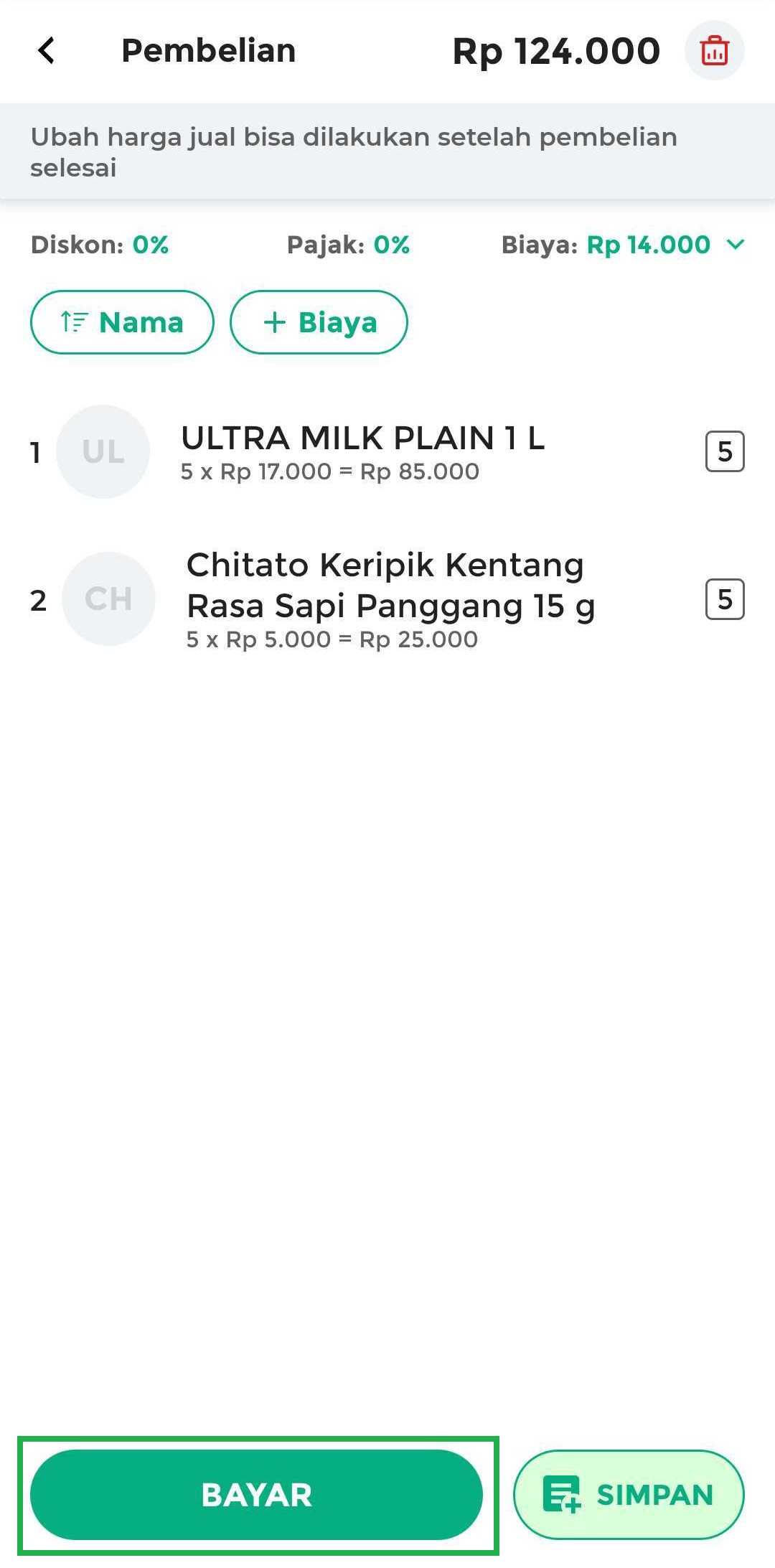This screenshot has height=1568, width=775.
Task: Change quantity of ULTRA MILK PLAIN
Action: coord(725,451)
